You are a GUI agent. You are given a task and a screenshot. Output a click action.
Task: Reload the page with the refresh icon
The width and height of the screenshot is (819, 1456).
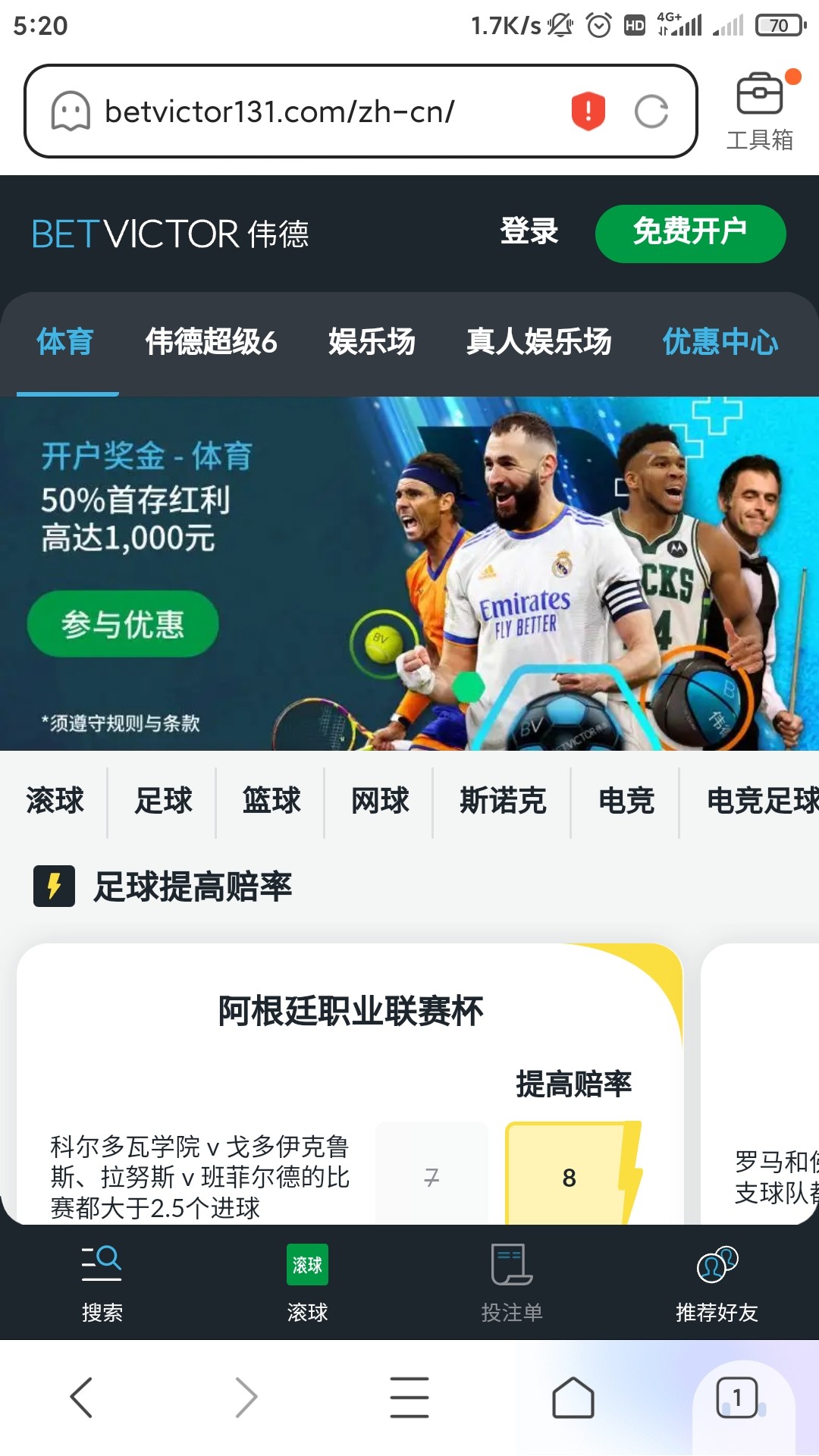click(651, 111)
